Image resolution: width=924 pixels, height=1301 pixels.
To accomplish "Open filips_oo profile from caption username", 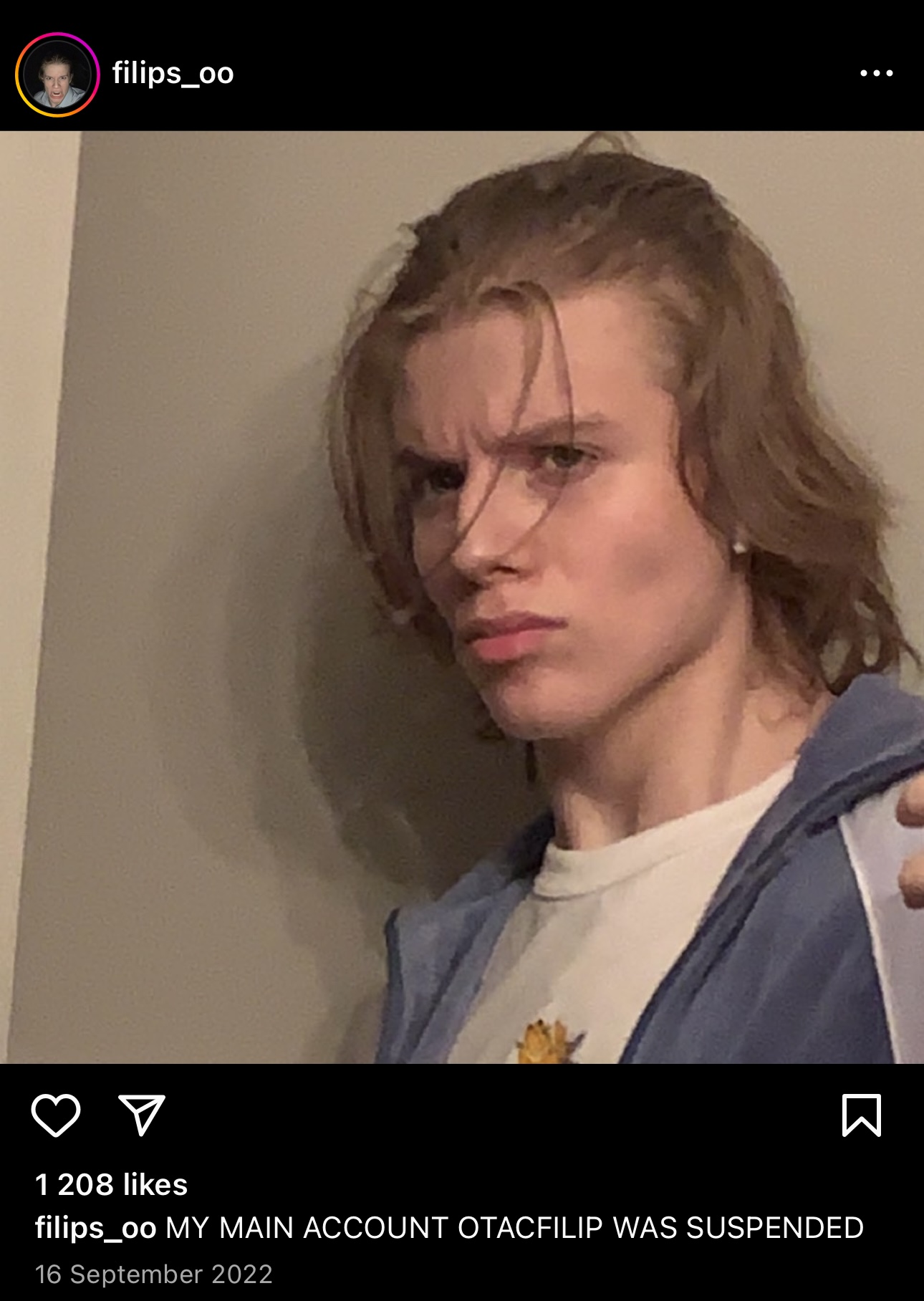I will tap(95, 1228).
